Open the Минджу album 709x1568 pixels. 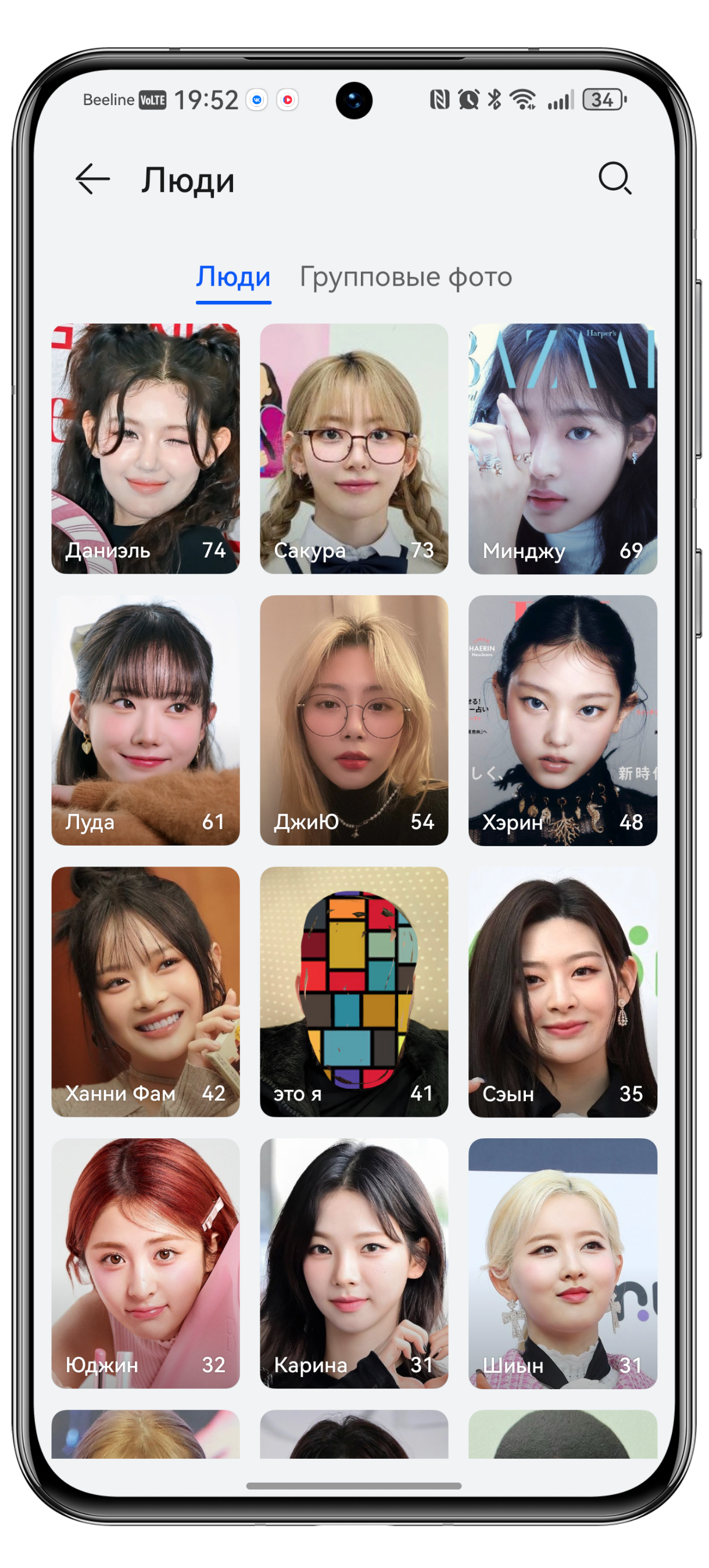tap(563, 448)
